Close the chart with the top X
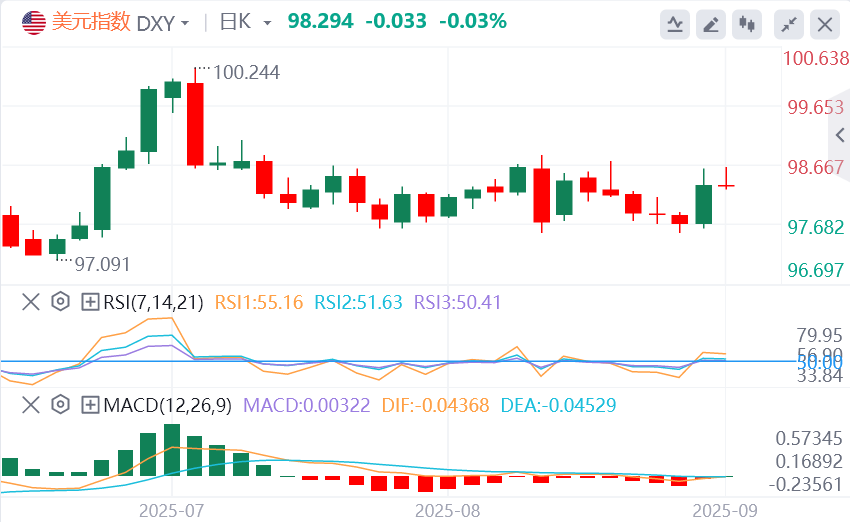This screenshot has width=850, height=522. tap(823, 23)
